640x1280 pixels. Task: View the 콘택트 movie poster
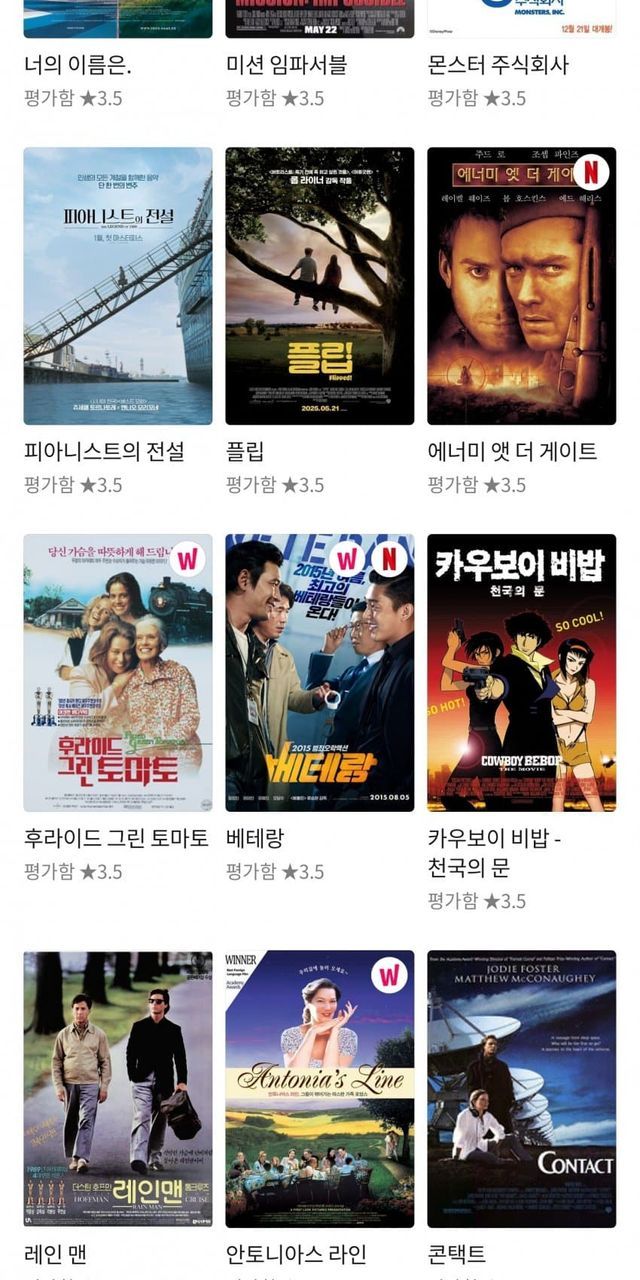point(521,1088)
